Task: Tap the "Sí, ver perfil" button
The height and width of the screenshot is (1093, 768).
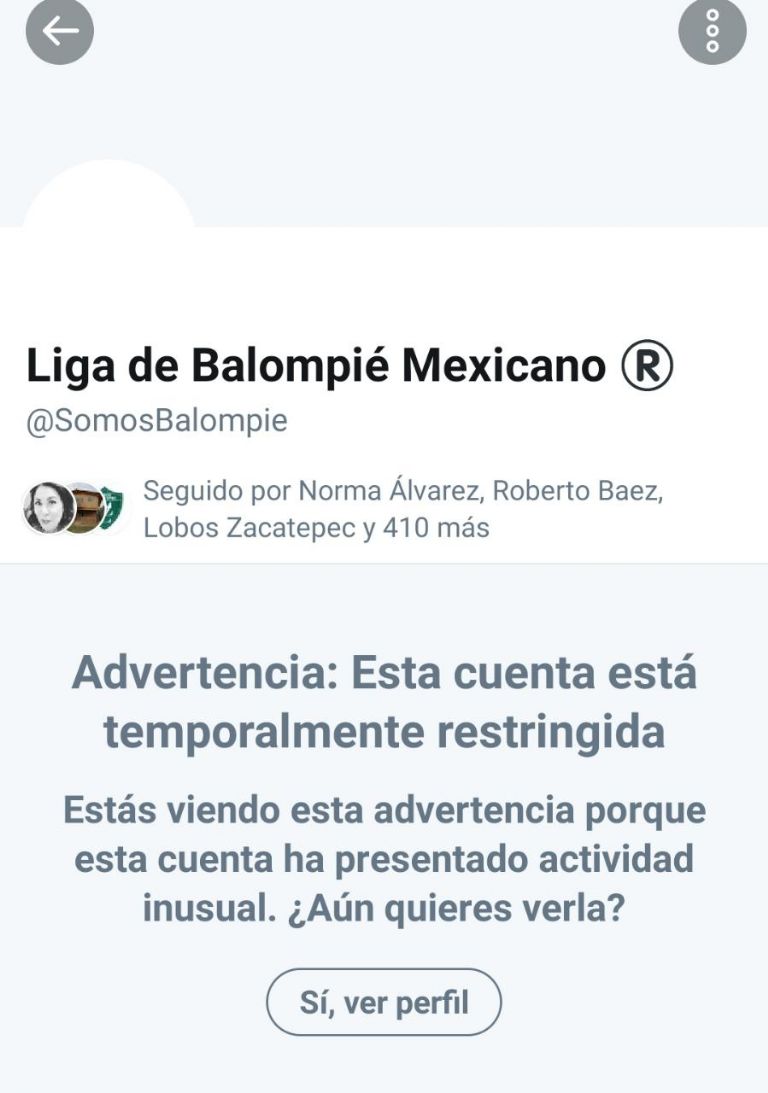Action: (x=384, y=1002)
